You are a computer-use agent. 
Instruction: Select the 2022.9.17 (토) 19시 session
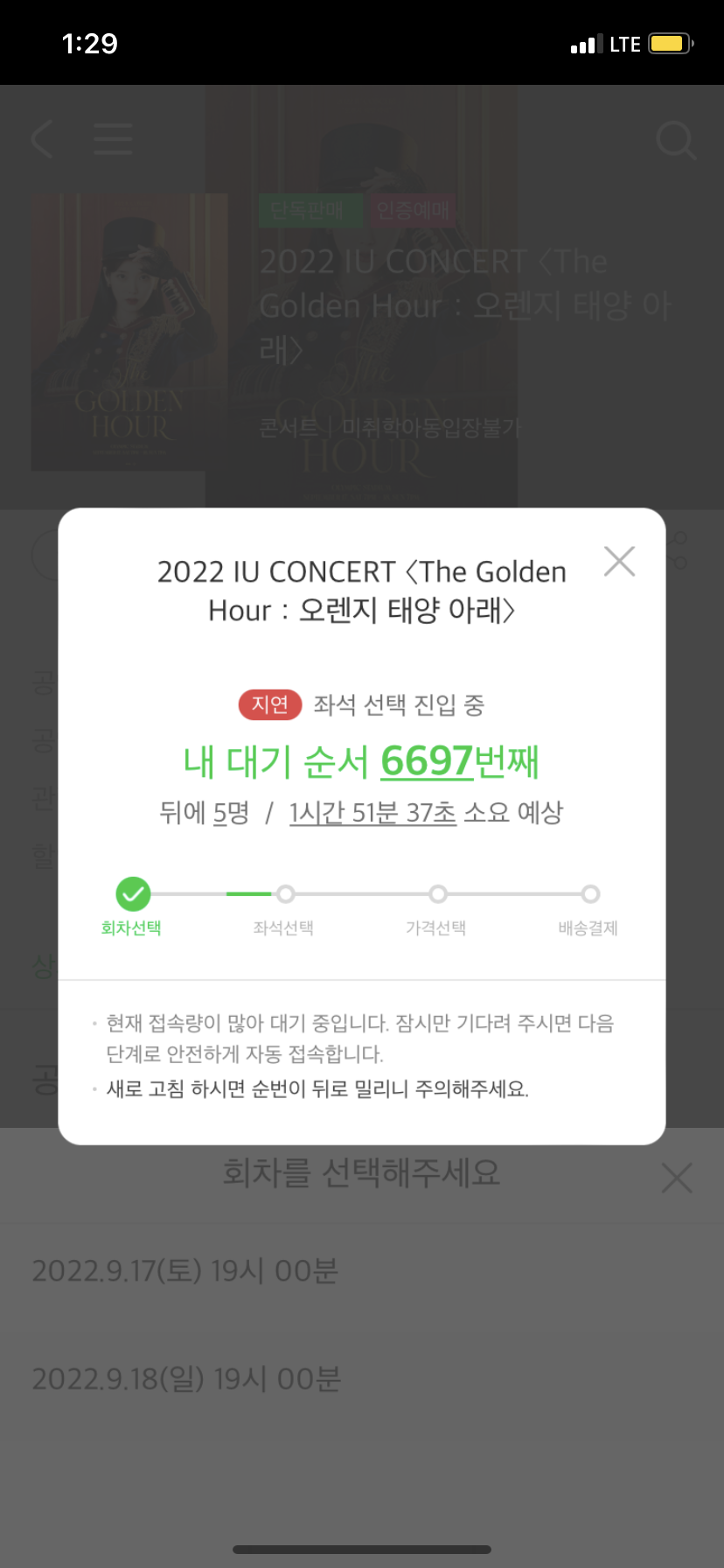(184, 1271)
